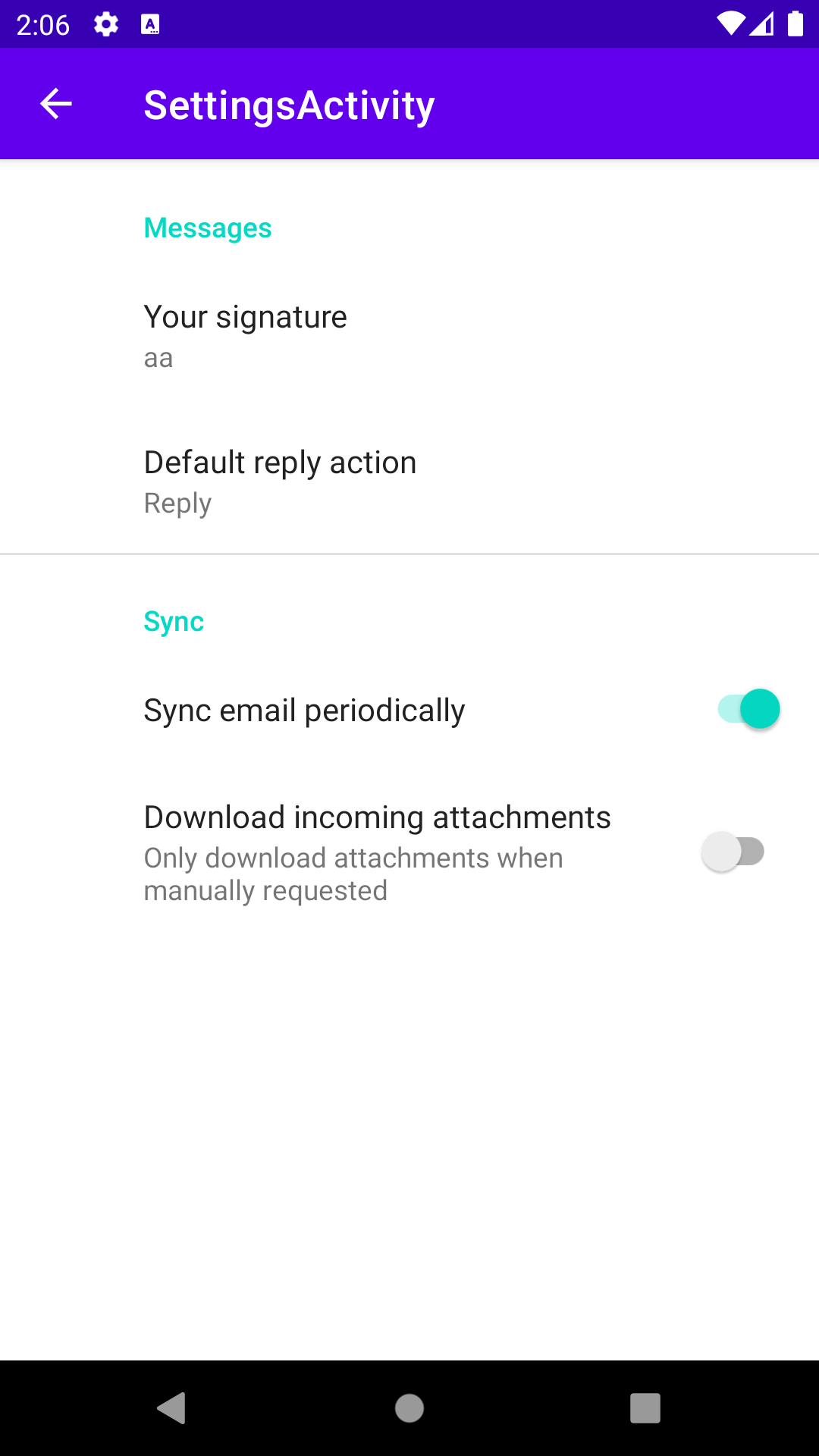
Task: Tap the signature value showing aa
Action: pos(158,358)
